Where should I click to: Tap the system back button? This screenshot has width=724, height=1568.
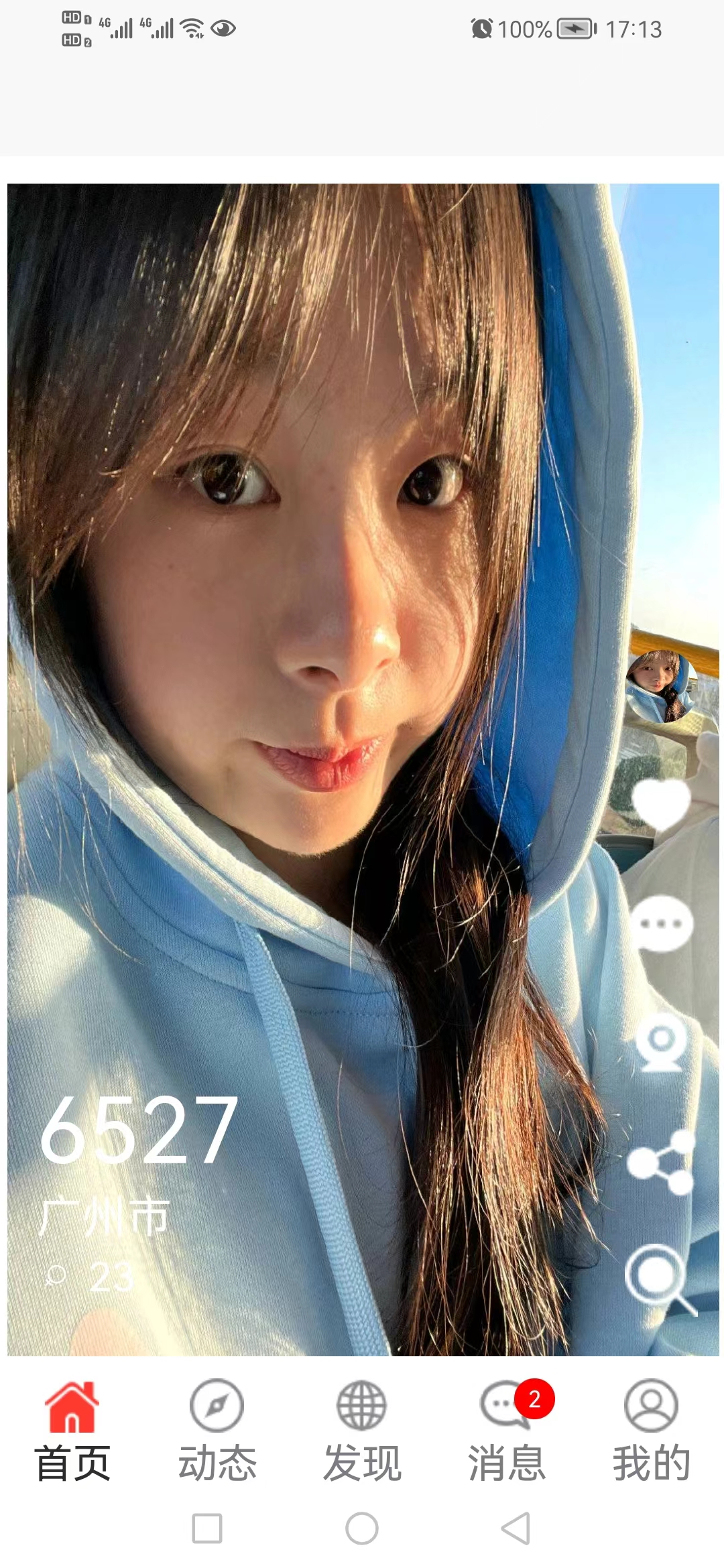click(516, 1528)
